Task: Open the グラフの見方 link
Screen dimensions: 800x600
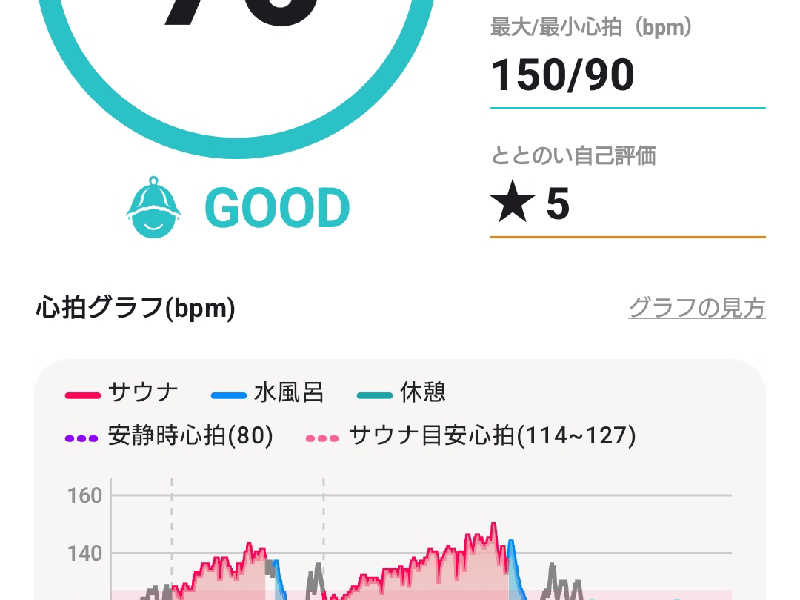Action: pos(697,308)
